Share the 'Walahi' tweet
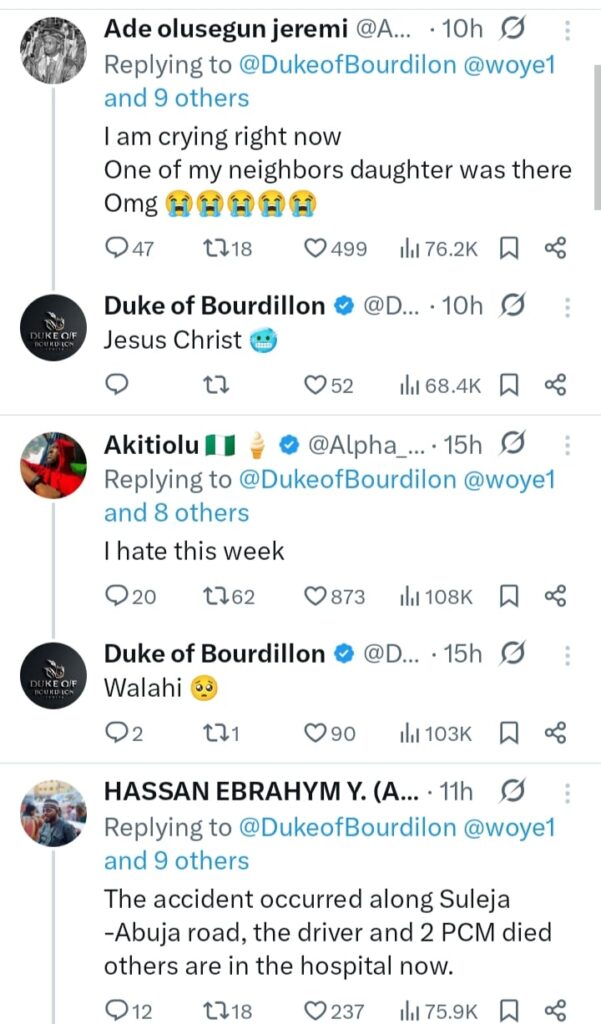 point(556,733)
